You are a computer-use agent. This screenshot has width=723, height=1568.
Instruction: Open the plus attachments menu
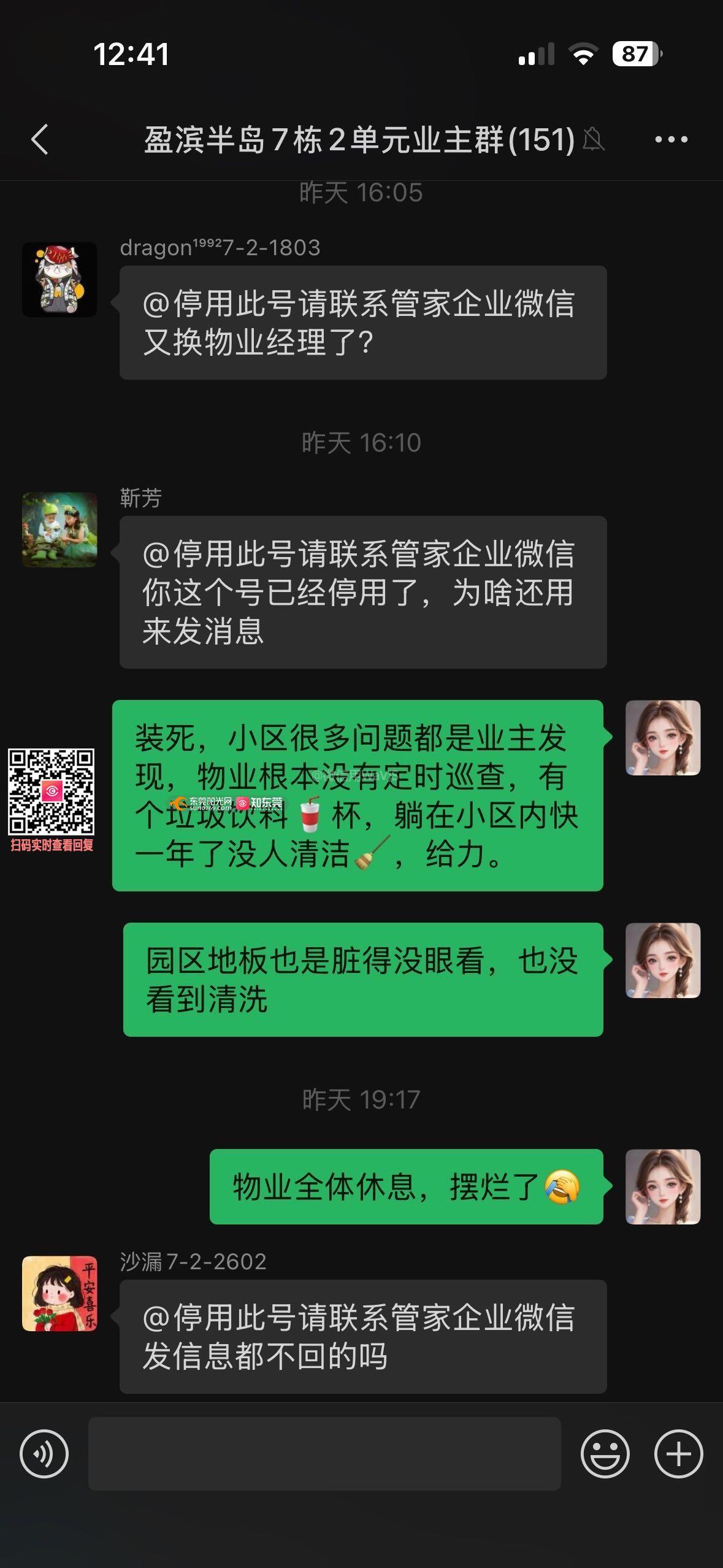678,1453
